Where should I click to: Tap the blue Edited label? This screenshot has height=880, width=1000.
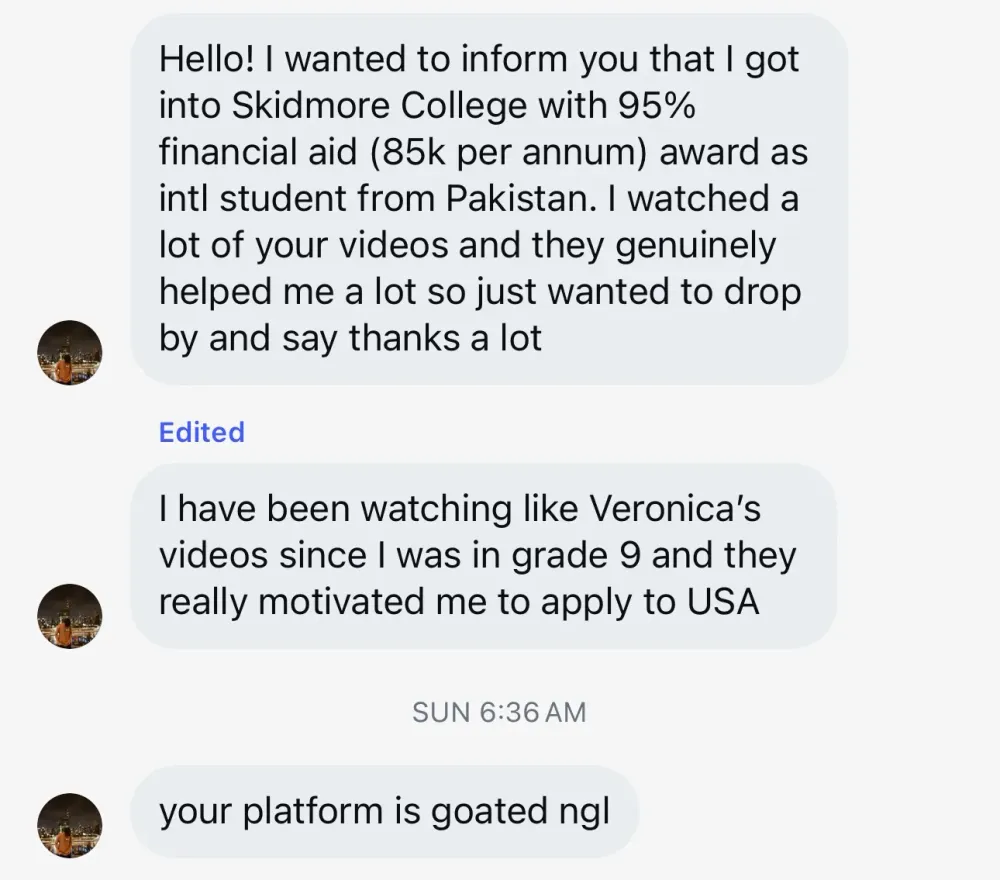pyautogui.click(x=201, y=432)
